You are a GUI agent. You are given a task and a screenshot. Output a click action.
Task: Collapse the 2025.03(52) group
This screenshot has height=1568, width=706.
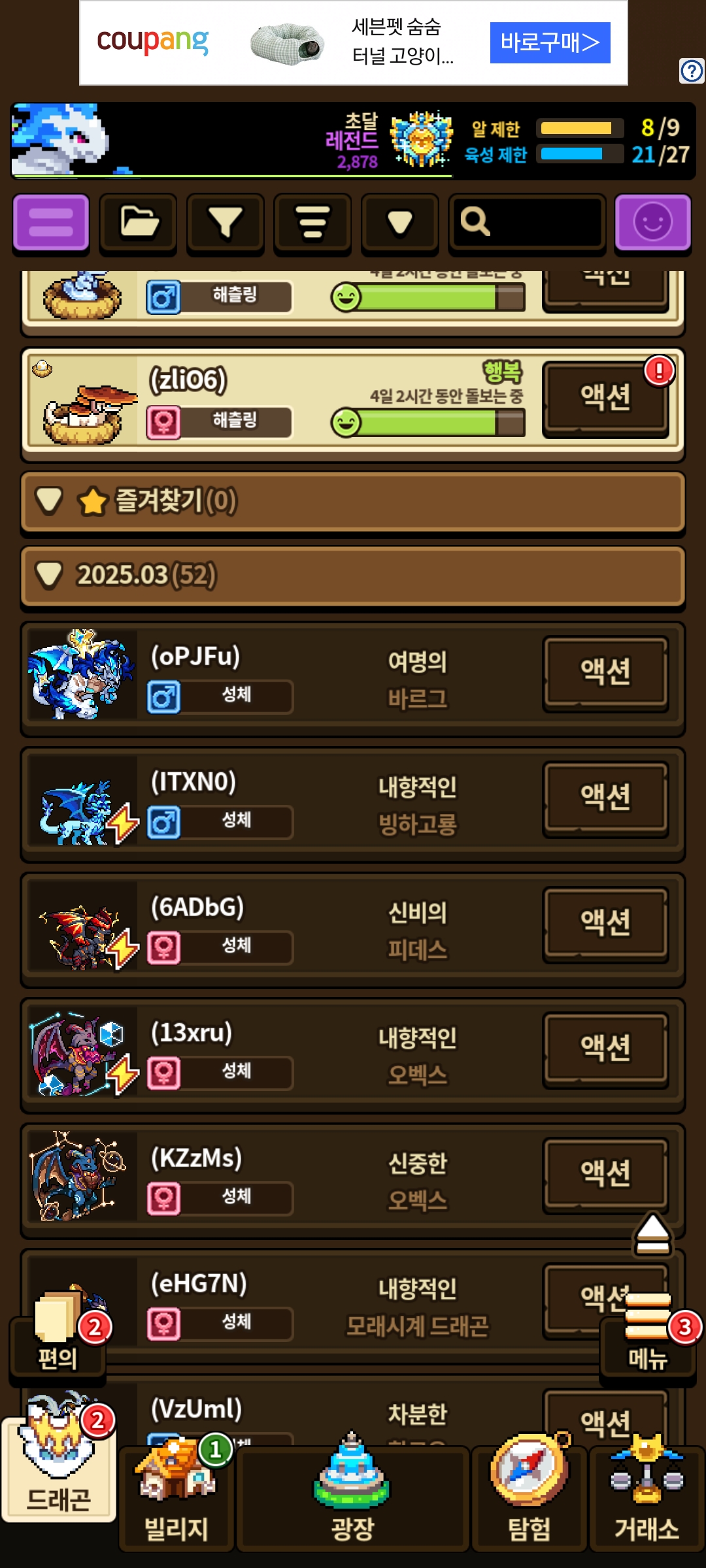(353, 576)
